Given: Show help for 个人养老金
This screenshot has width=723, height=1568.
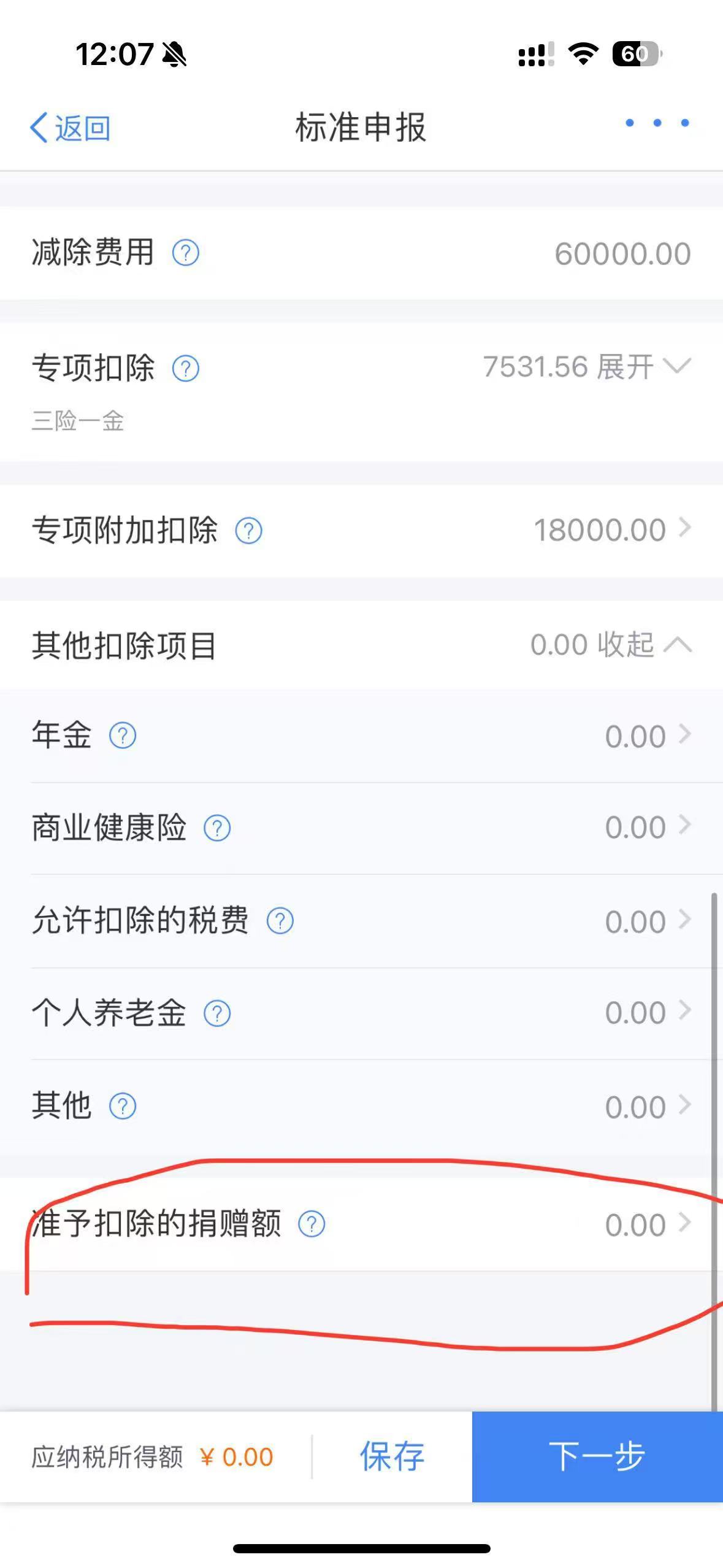Looking at the screenshot, I should coord(216,1013).
